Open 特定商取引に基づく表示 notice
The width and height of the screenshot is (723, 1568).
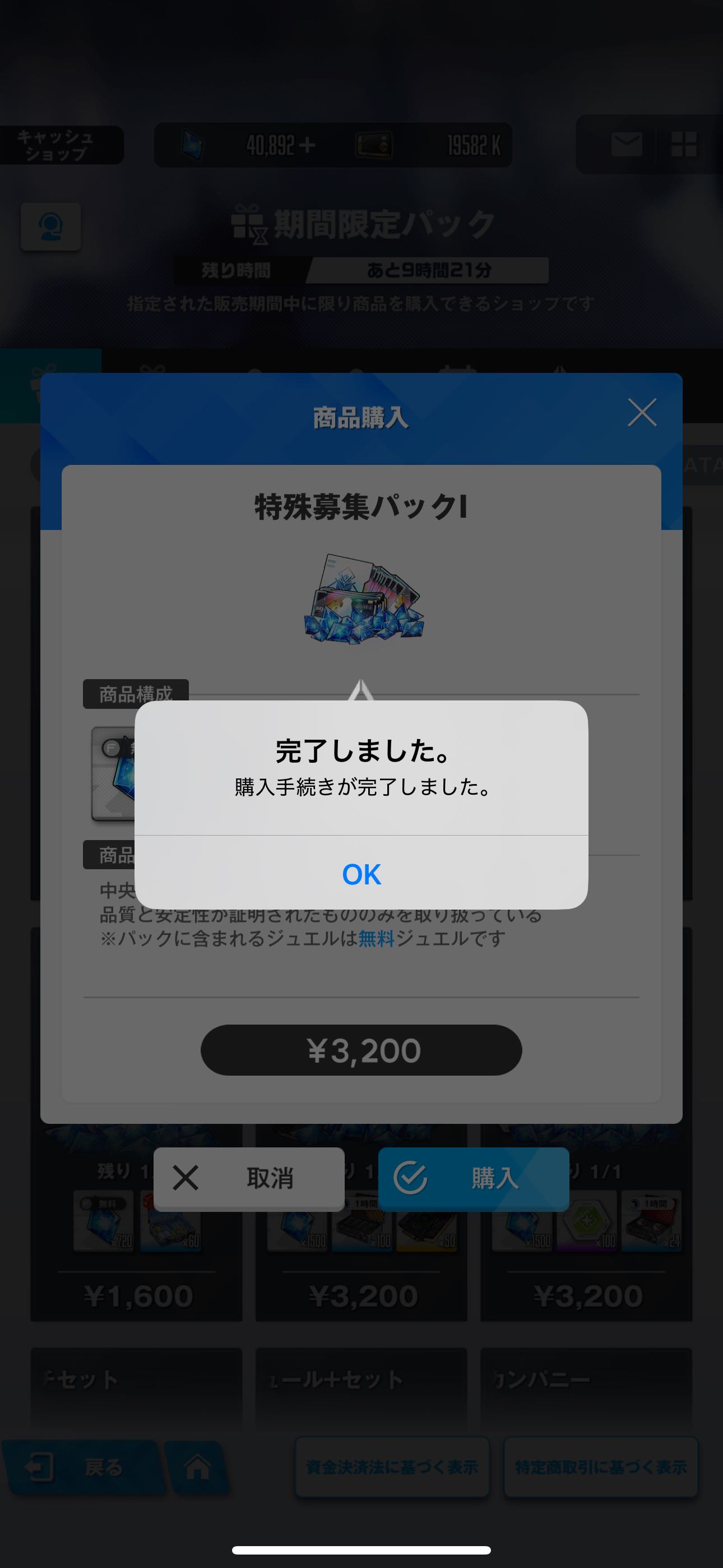601,1467
